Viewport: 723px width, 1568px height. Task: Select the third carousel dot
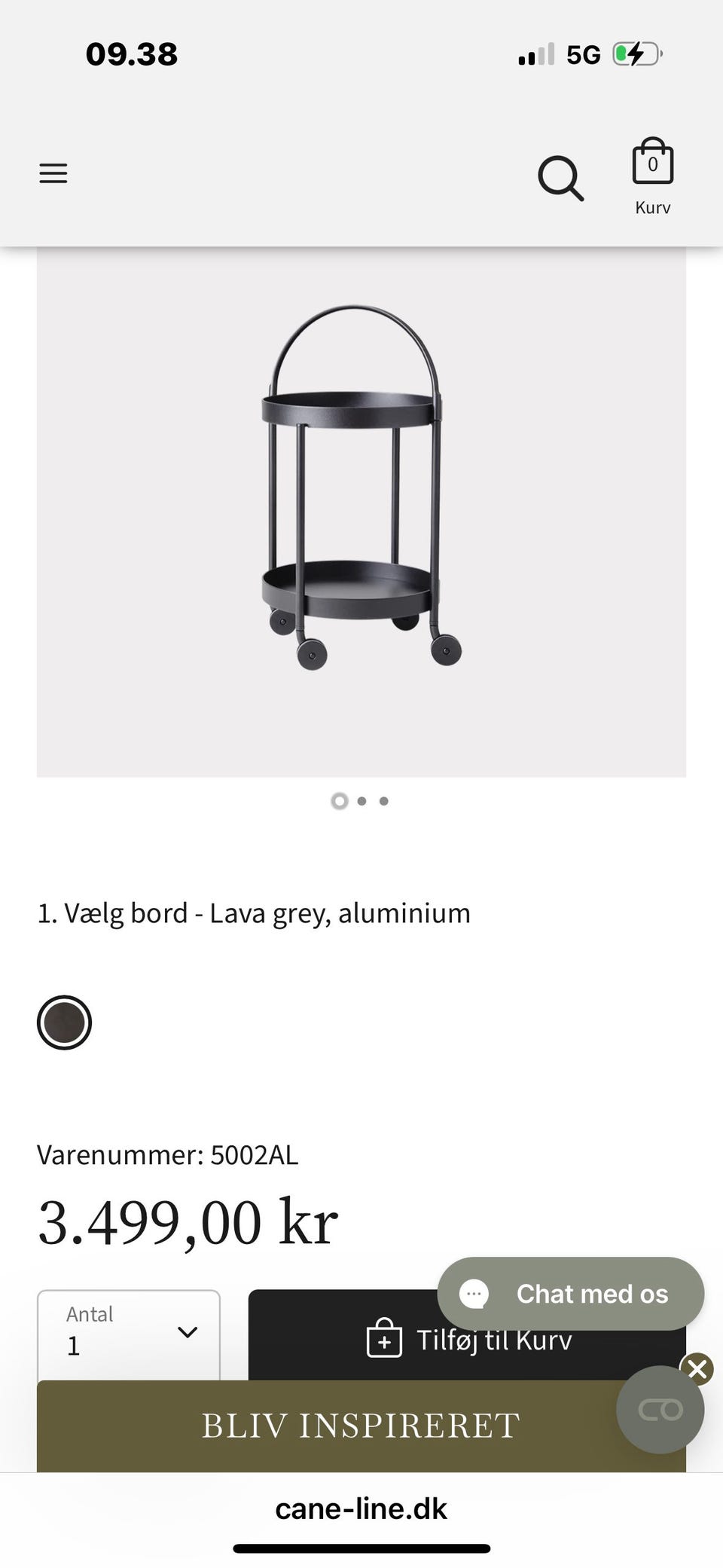384,801
